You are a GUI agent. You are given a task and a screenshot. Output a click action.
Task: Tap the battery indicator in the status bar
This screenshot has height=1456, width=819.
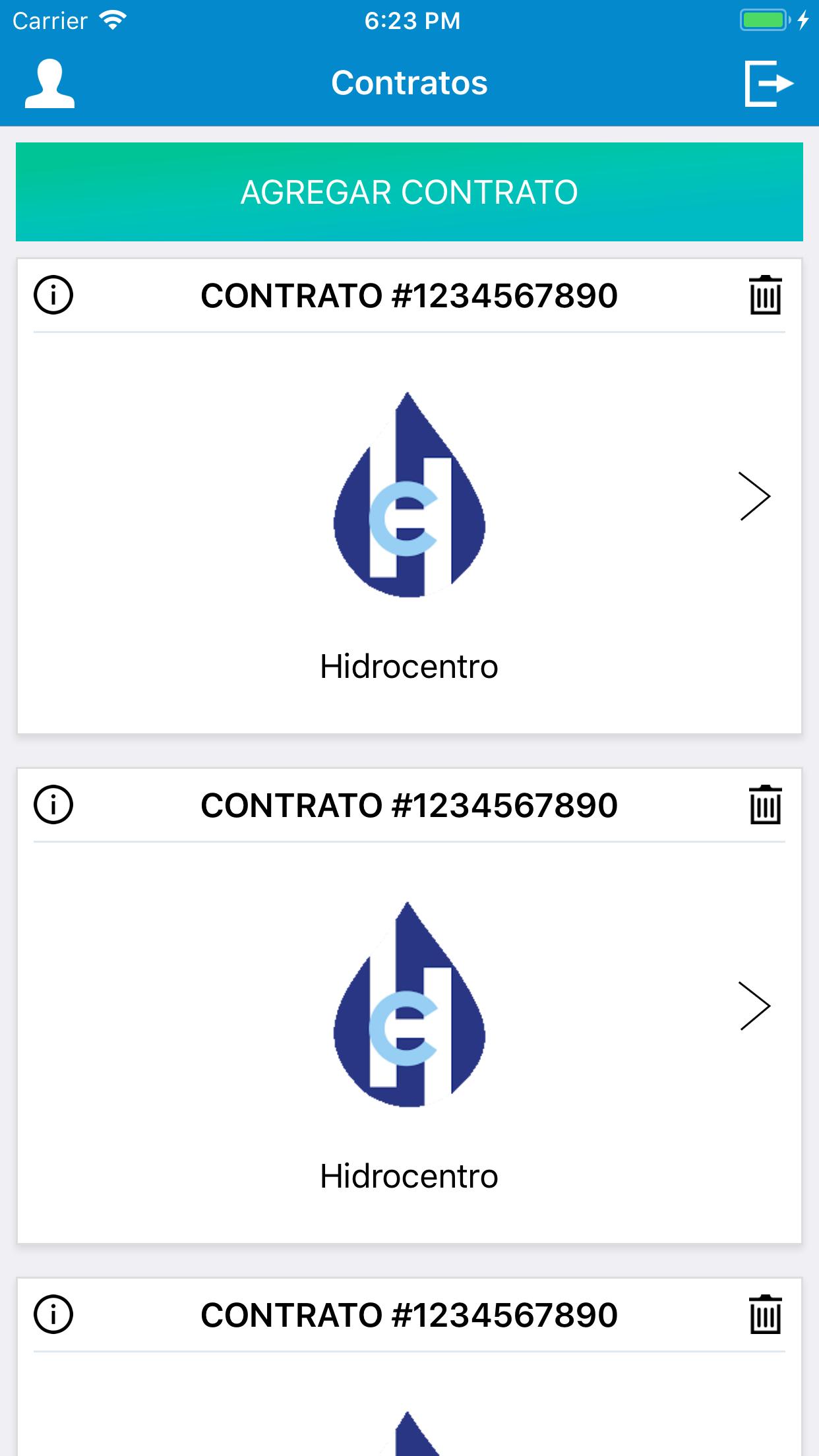[762, 20]
